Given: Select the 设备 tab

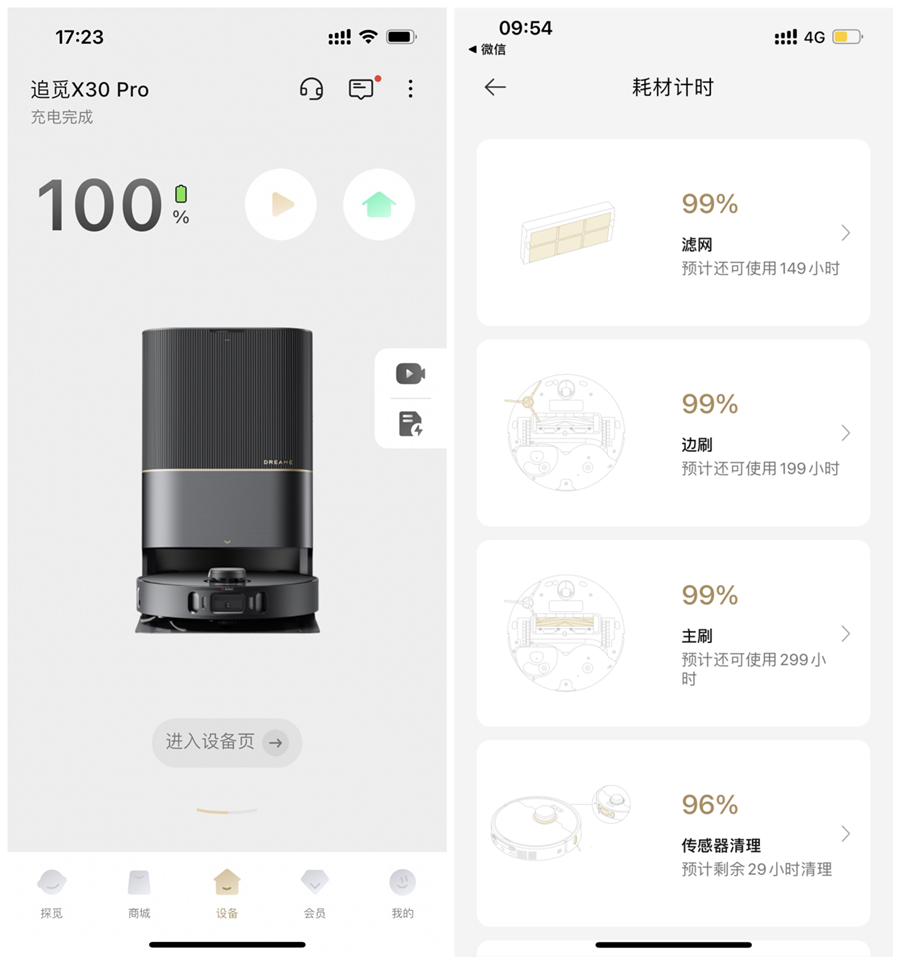Looking at the screenshot, I should tap(227, 893).
